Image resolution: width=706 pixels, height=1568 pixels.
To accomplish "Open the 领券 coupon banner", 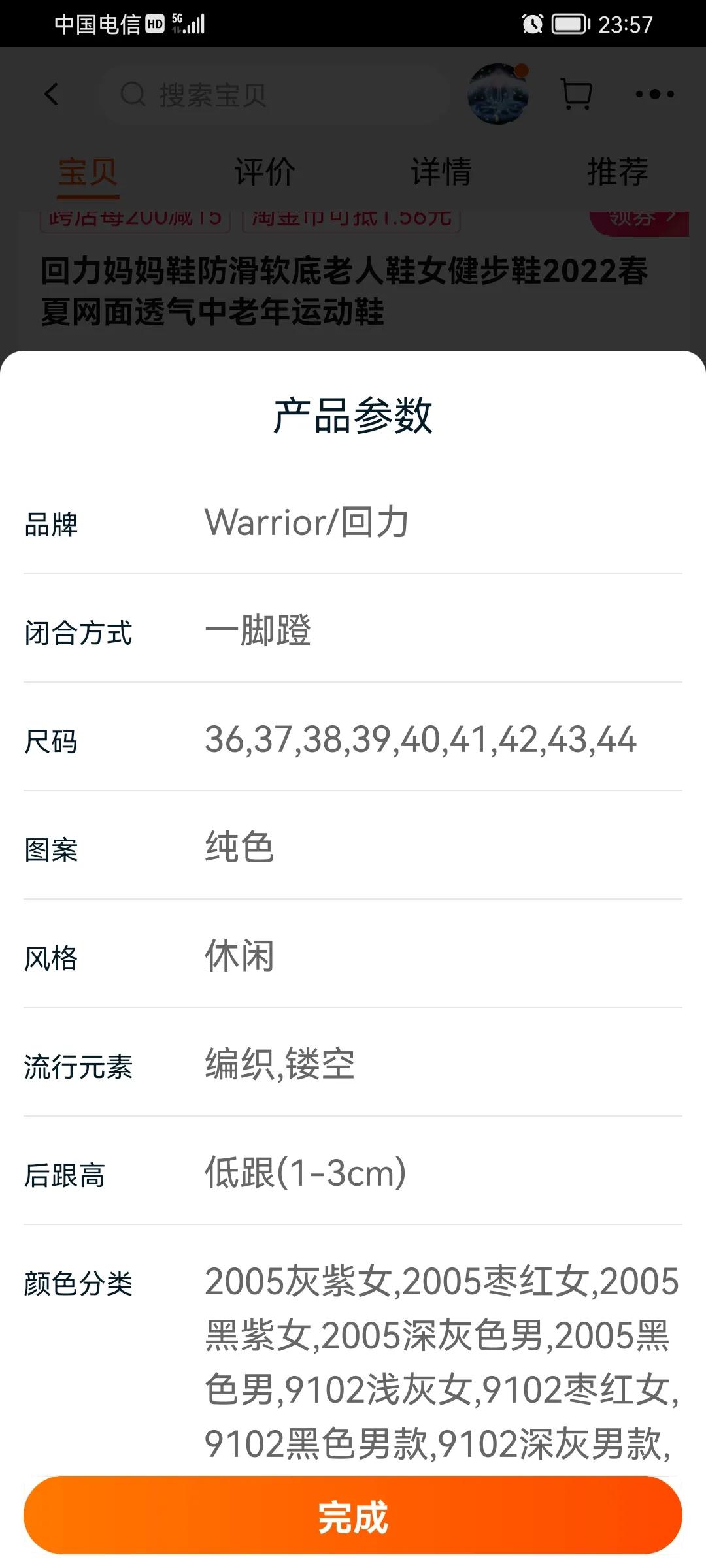I will coord(637,219).
